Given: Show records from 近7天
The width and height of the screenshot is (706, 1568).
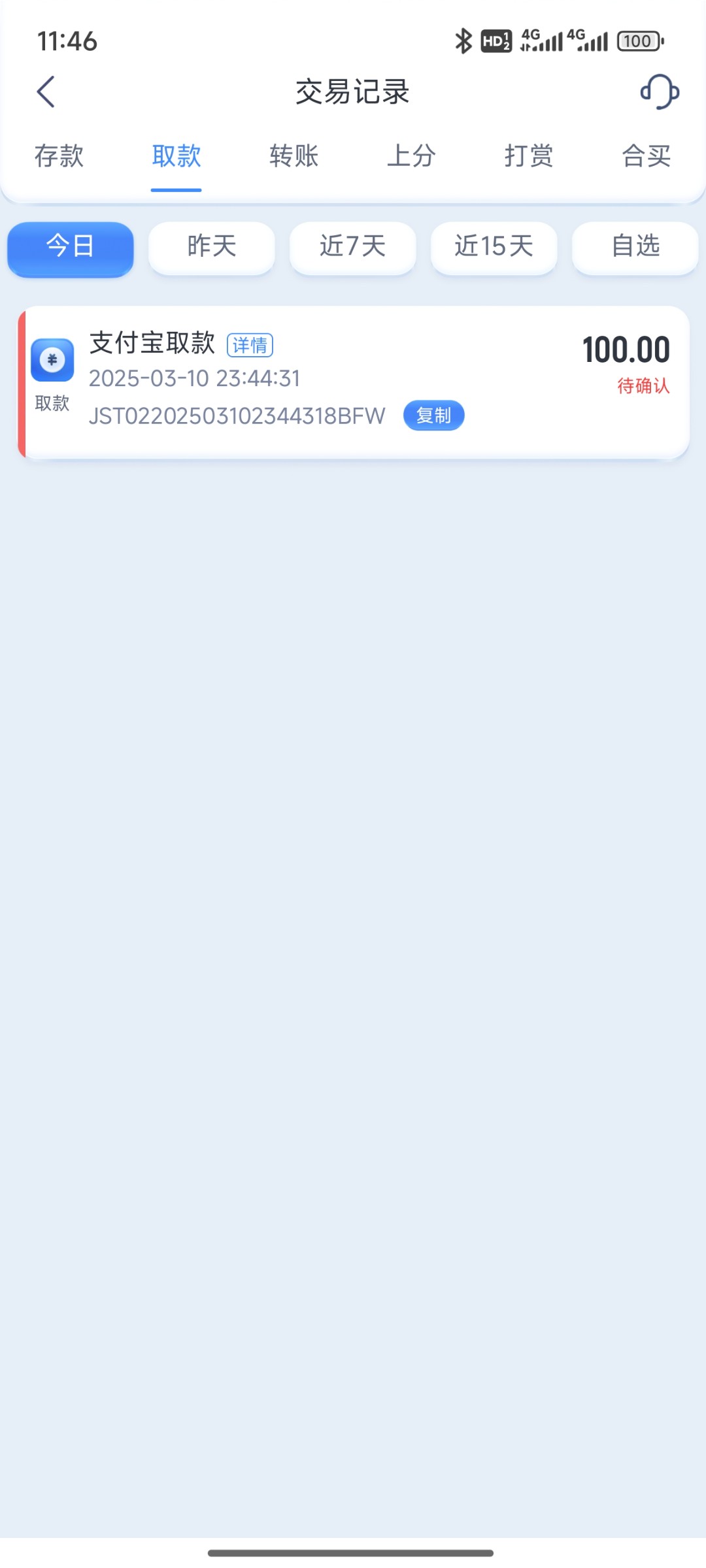Looking at the screenshot, I should point(353,248).
